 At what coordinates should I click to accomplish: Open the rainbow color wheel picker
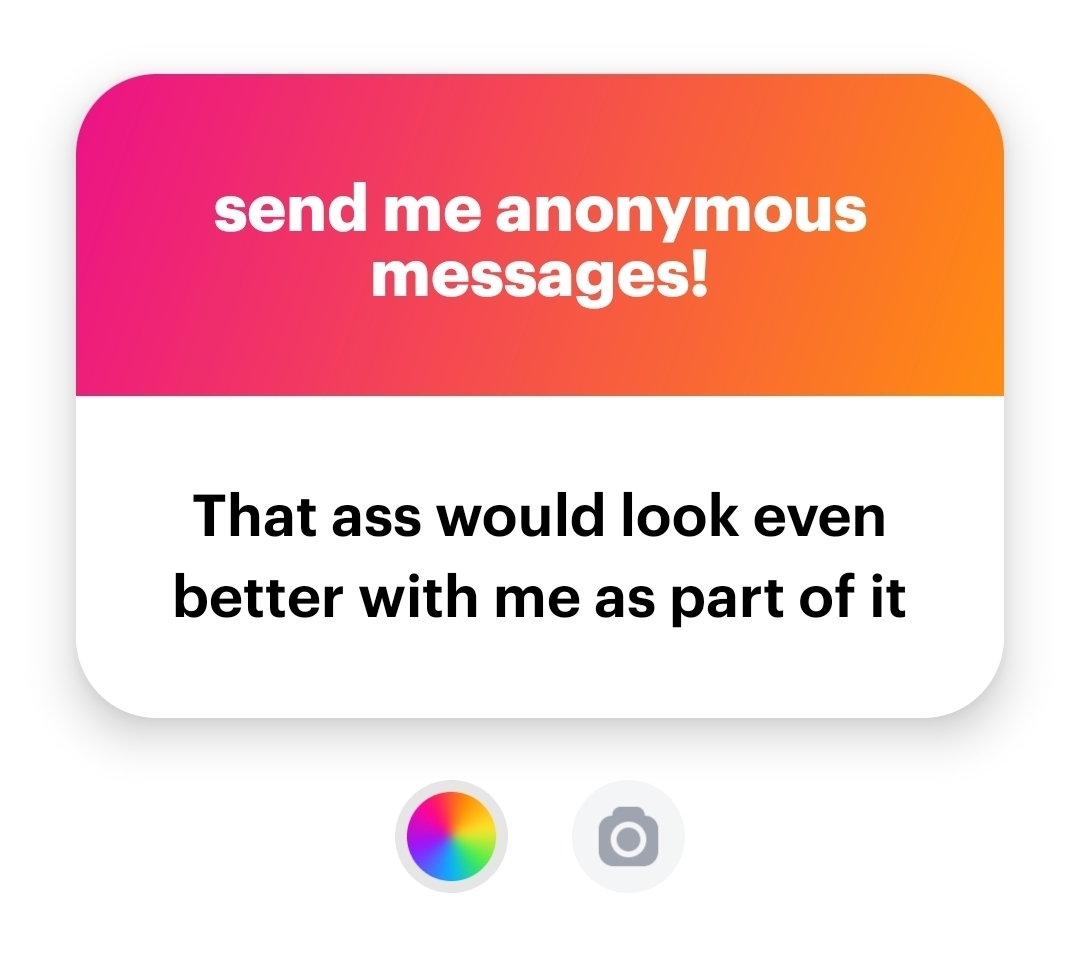[452, 836]
